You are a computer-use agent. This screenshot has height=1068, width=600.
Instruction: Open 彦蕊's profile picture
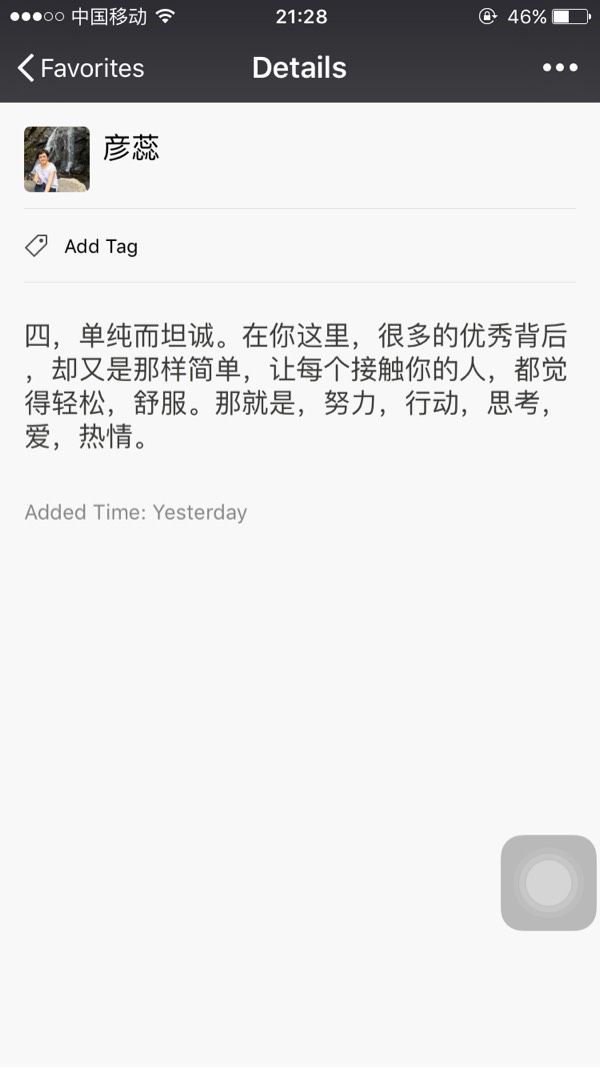[57, 159]
